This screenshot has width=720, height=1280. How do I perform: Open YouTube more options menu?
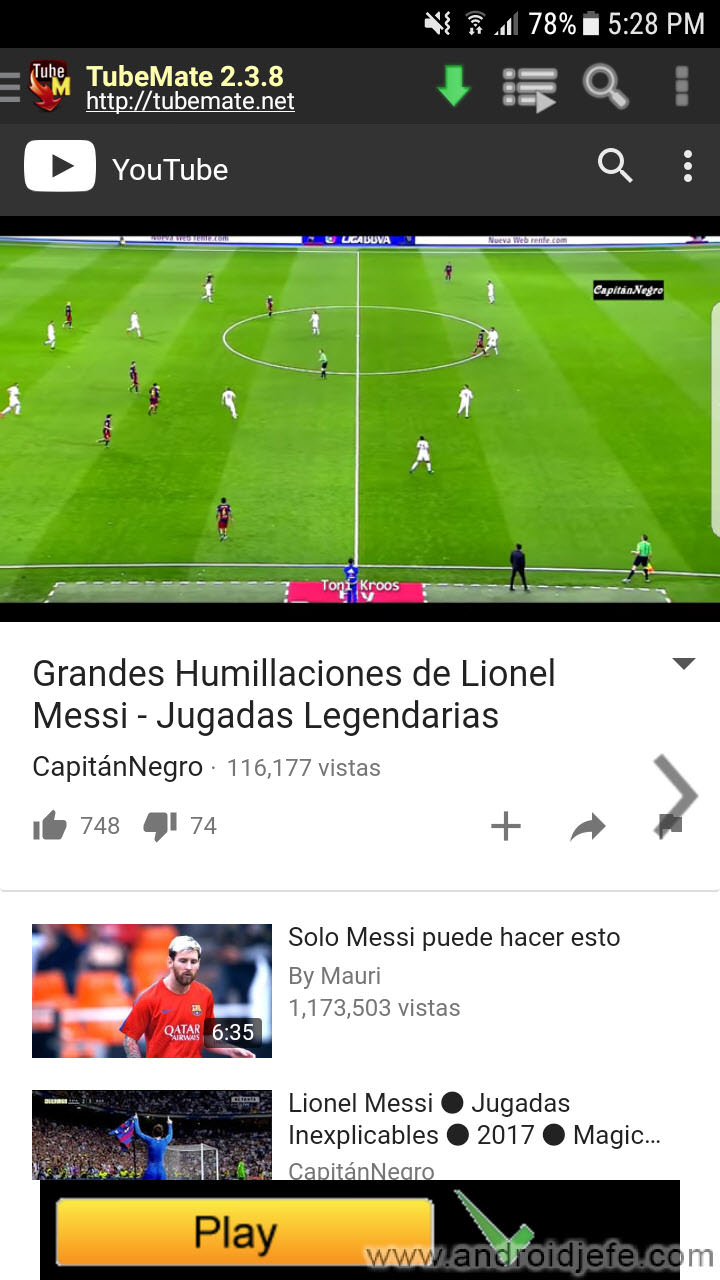point(687,166)
